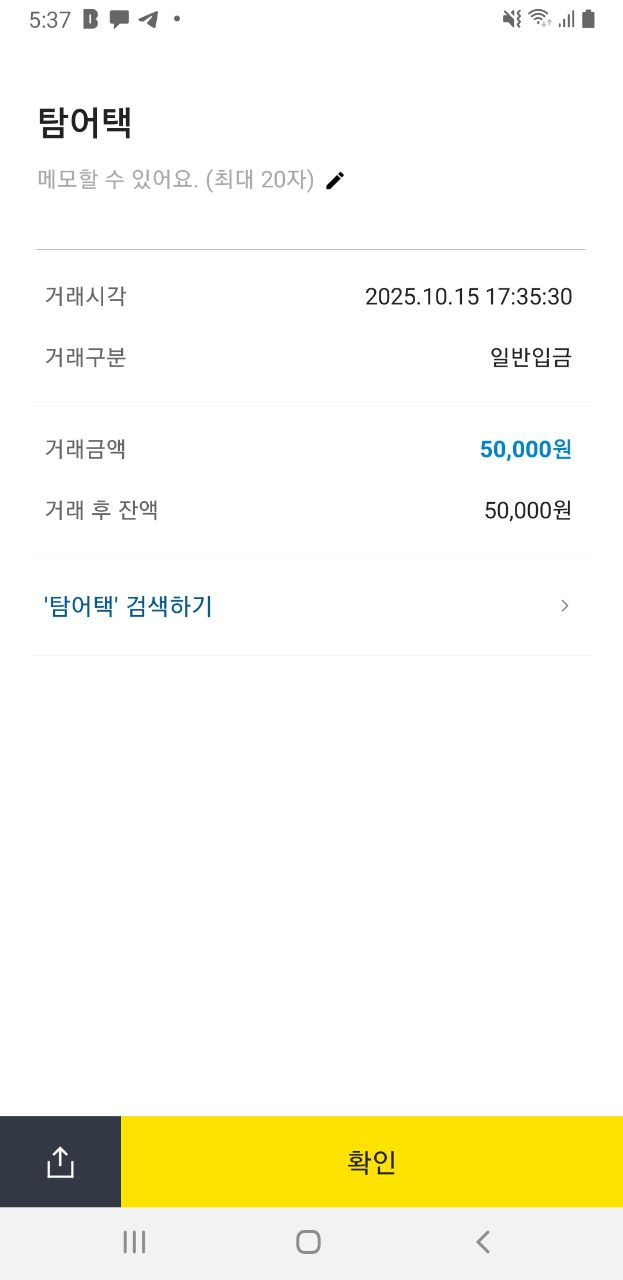Confirm with the yellow 확인 button

pyautogui.click(x=372, y=1162)
